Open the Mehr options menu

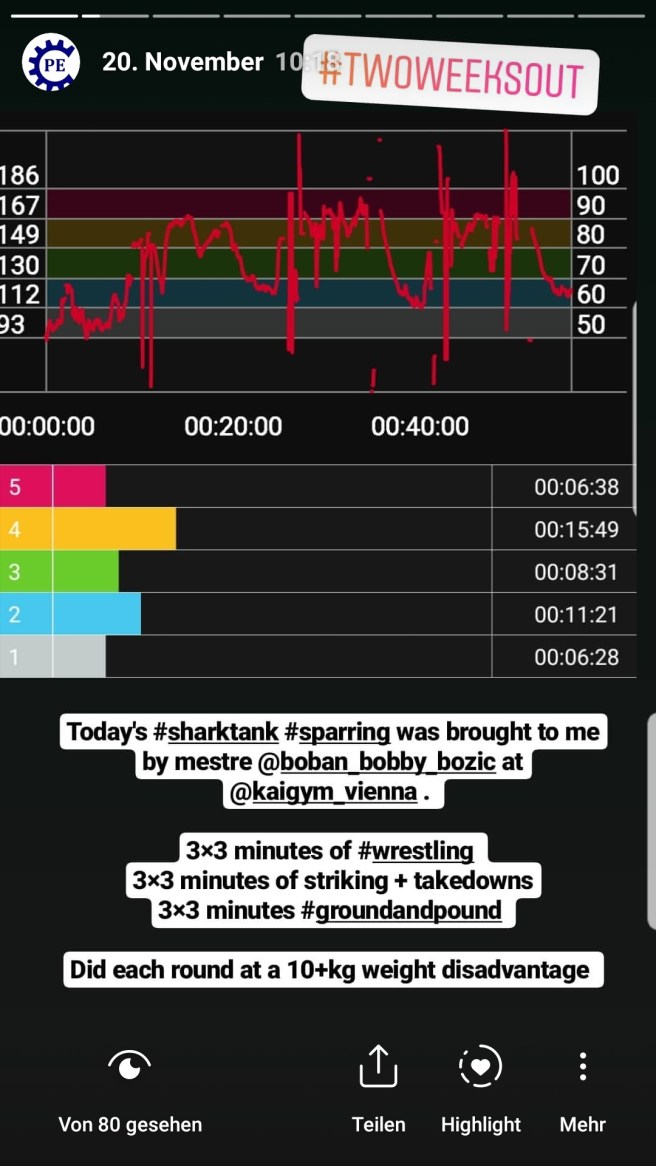(582, 1089)
